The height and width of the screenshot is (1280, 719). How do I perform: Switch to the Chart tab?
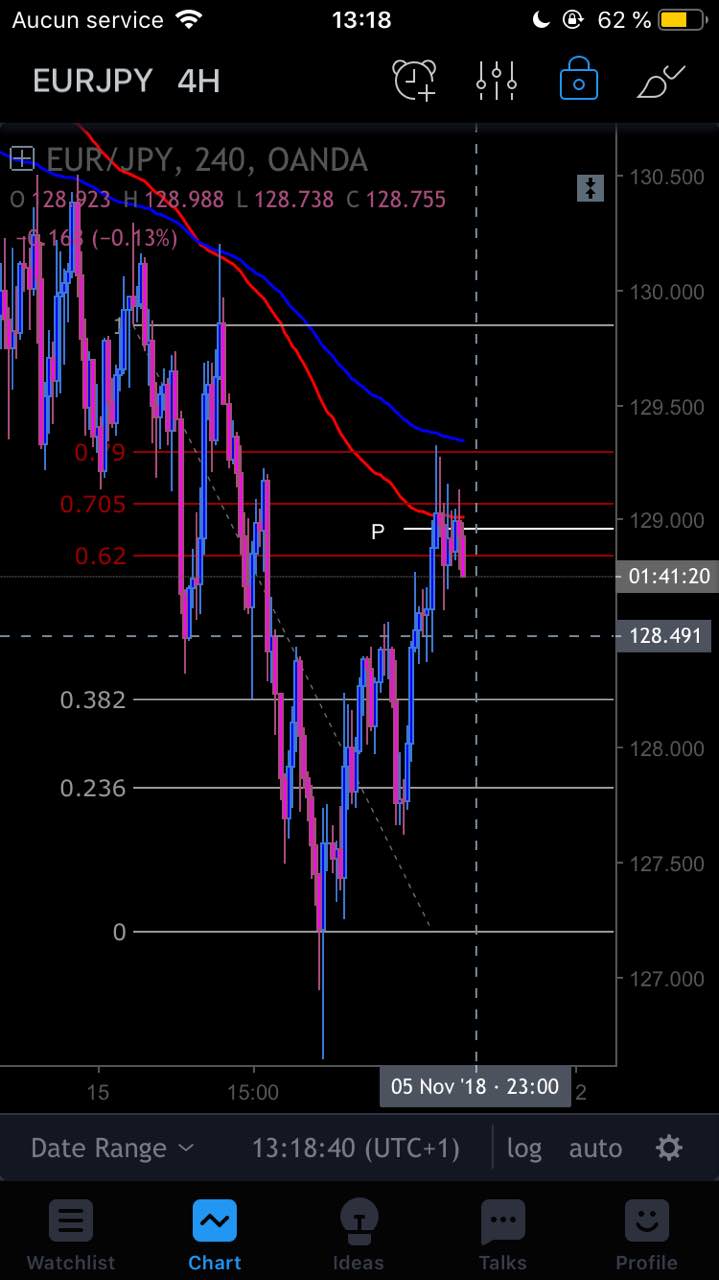(x=215, y=1235)
